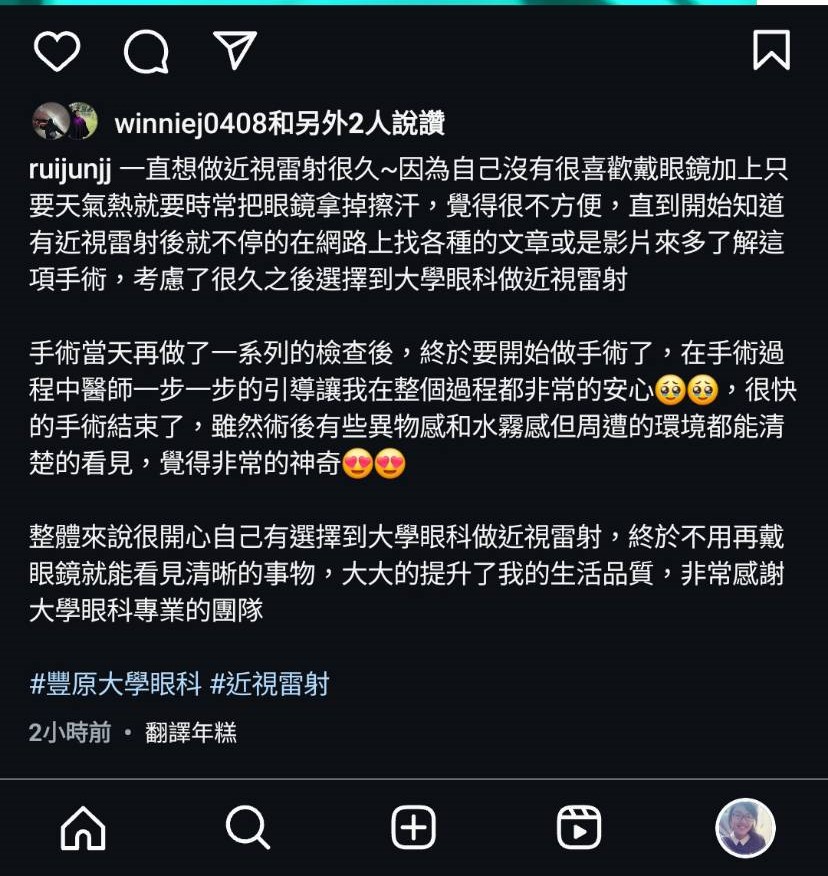Open my profile tab

[745, 828]
